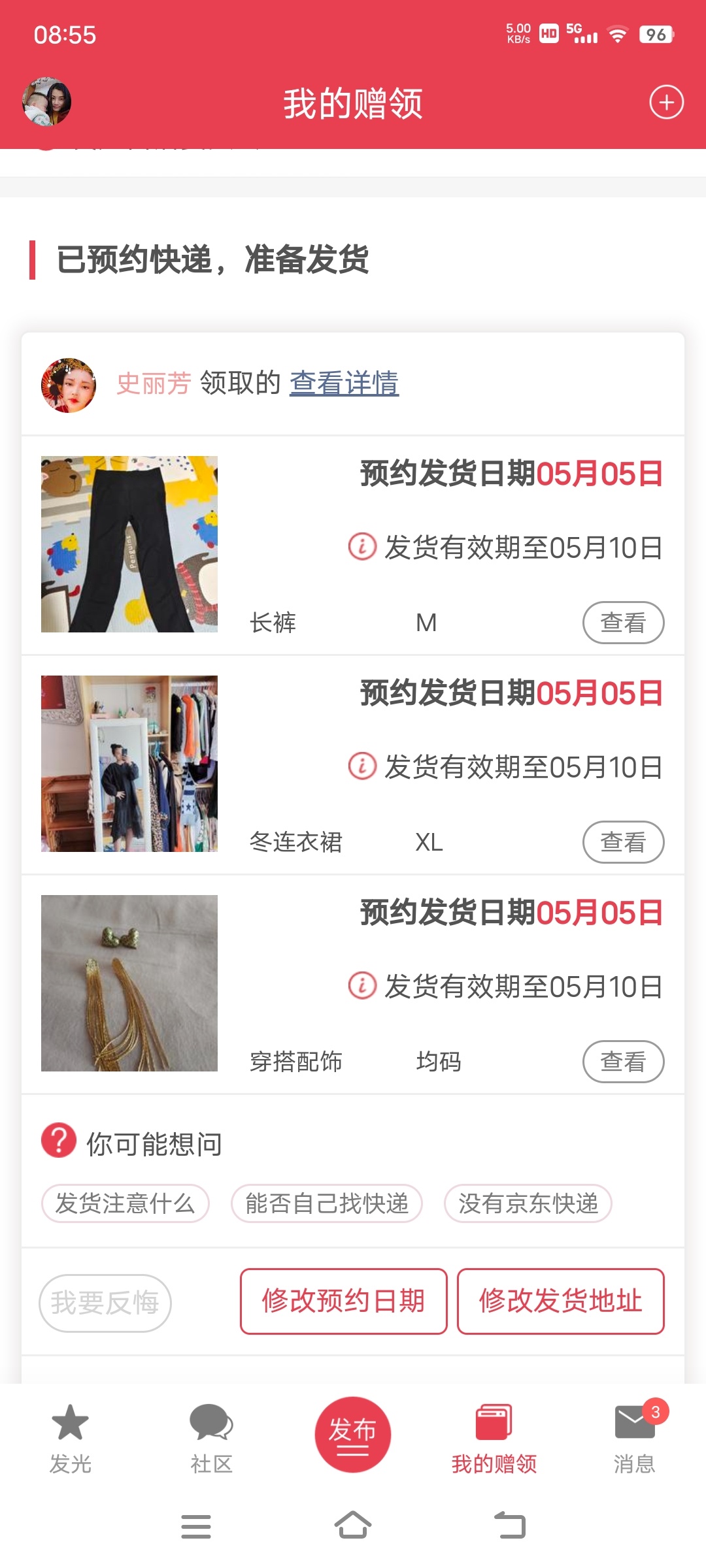Select the 能否自己找快递 question chip
The width and height of the screenshot is (706, 1568).
[x=327, y=1203]
